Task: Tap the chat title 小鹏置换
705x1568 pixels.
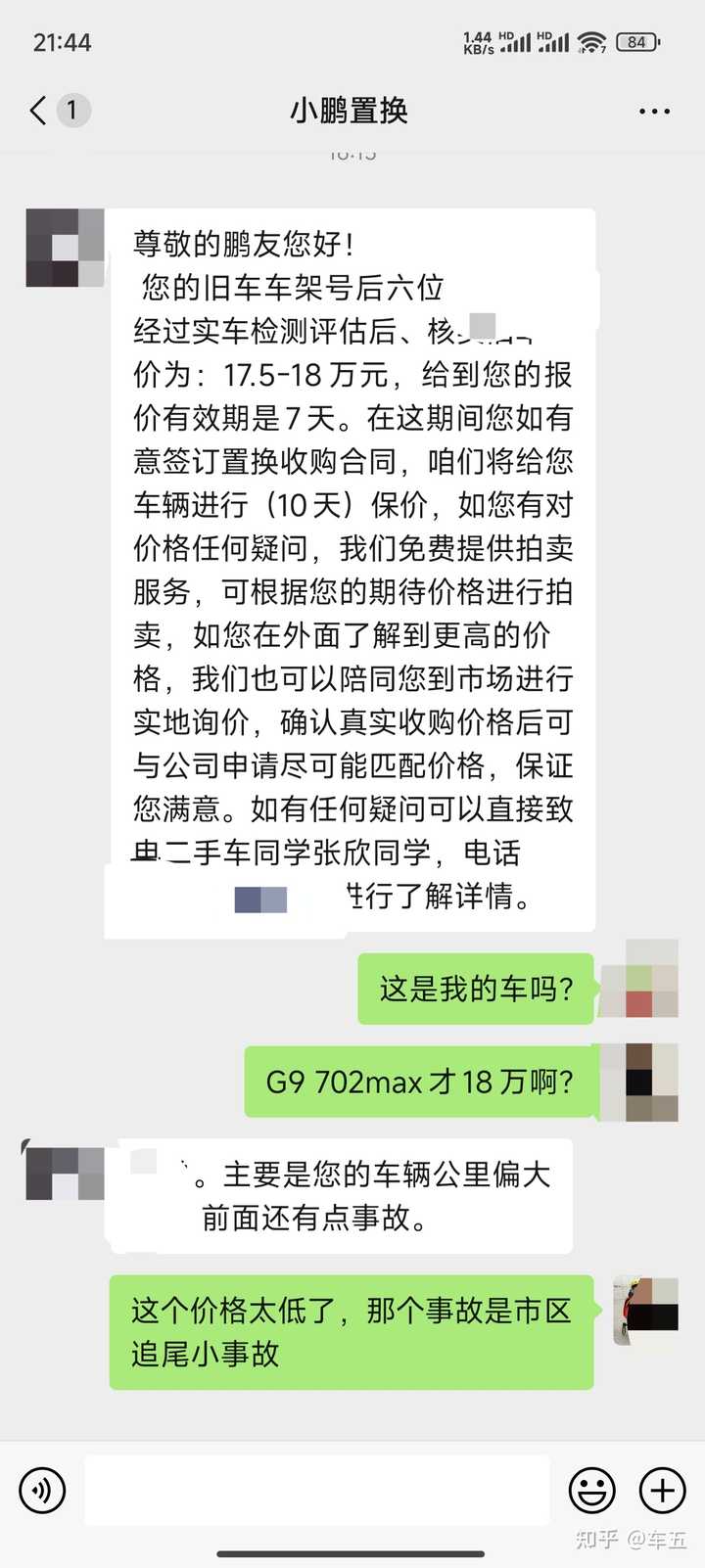Action: click(352, 111)
